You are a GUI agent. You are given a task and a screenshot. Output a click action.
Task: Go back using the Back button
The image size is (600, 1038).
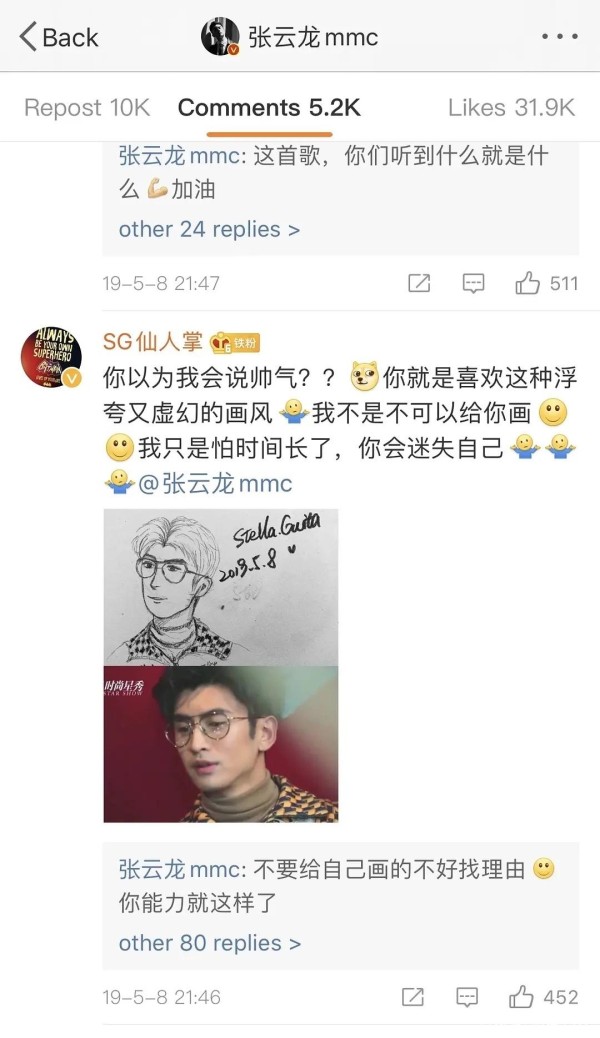click(x=58, y=38)
